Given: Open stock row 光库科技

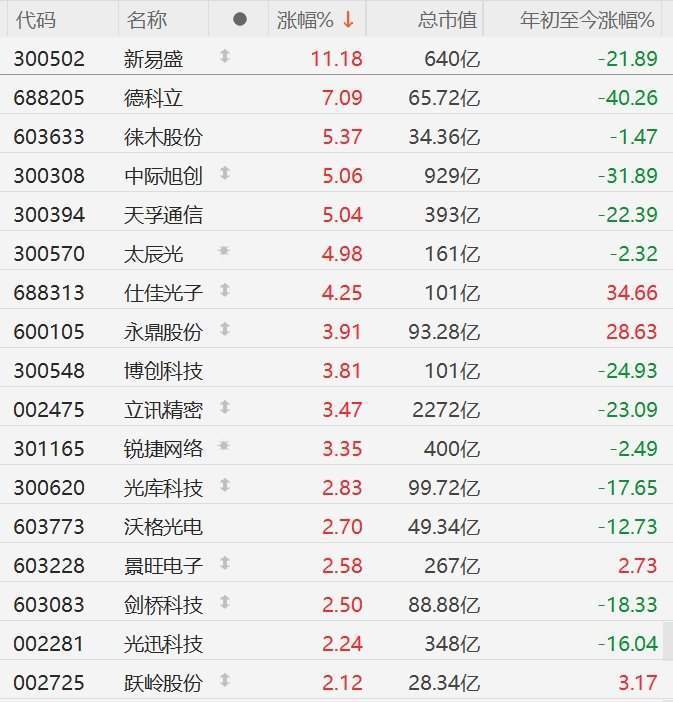Looking at the screenshot, I should tap(163, 488).
